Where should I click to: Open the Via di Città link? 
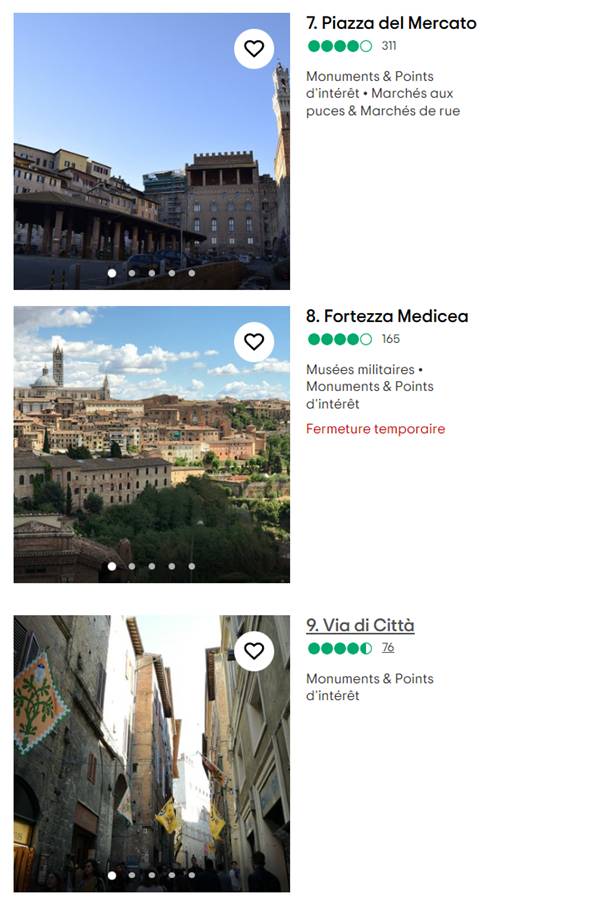click(360, 625)
